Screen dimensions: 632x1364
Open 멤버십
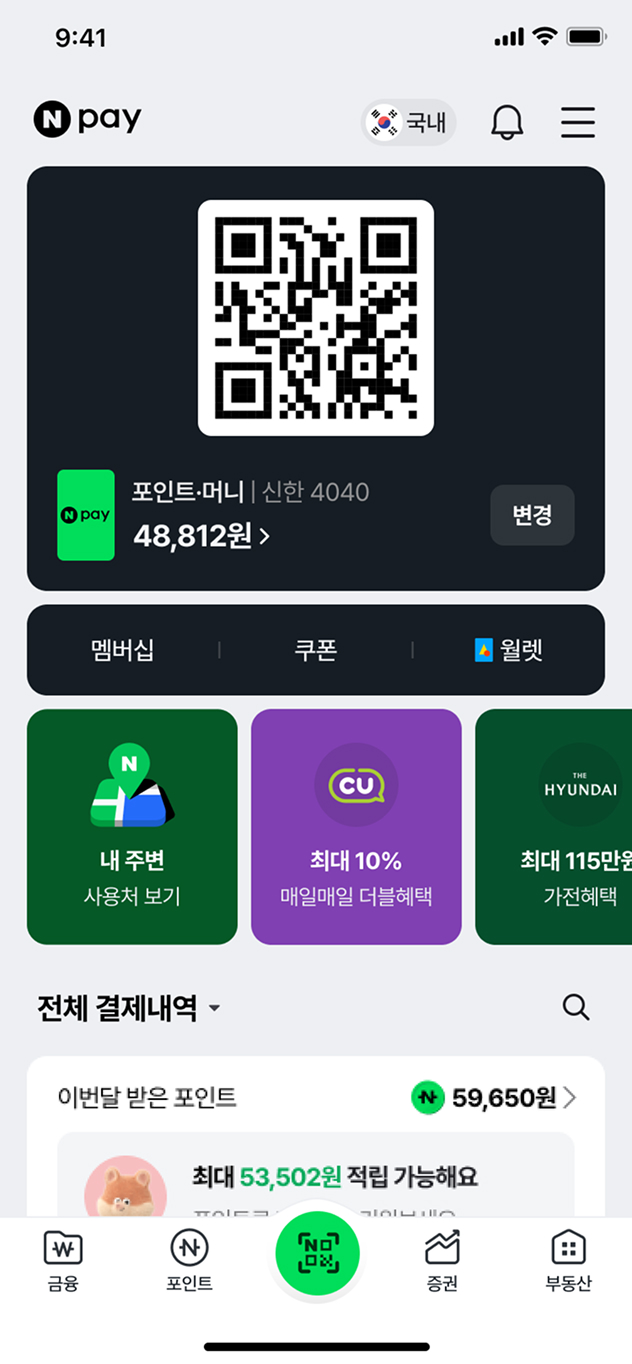123,650
